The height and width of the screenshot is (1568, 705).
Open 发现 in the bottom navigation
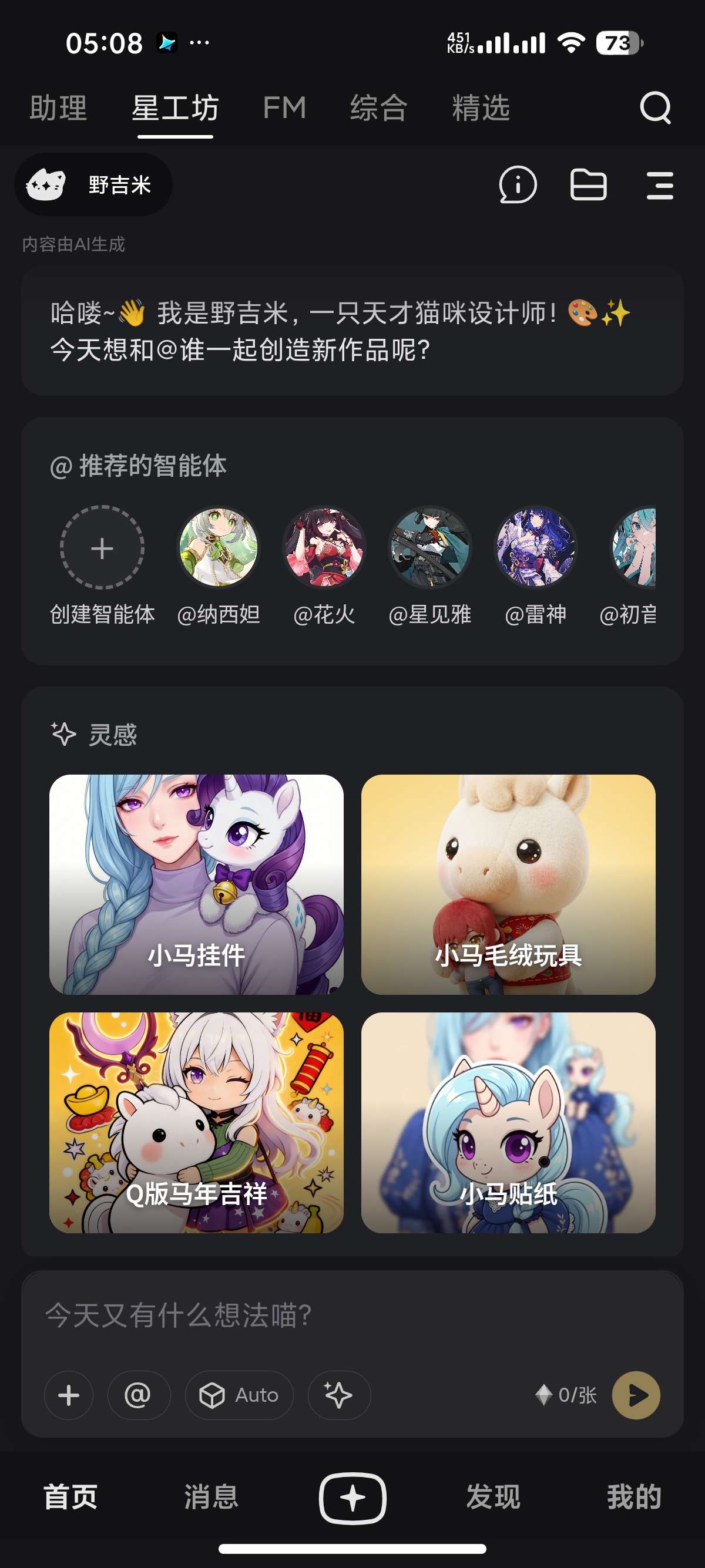(x=493, y=1499)
